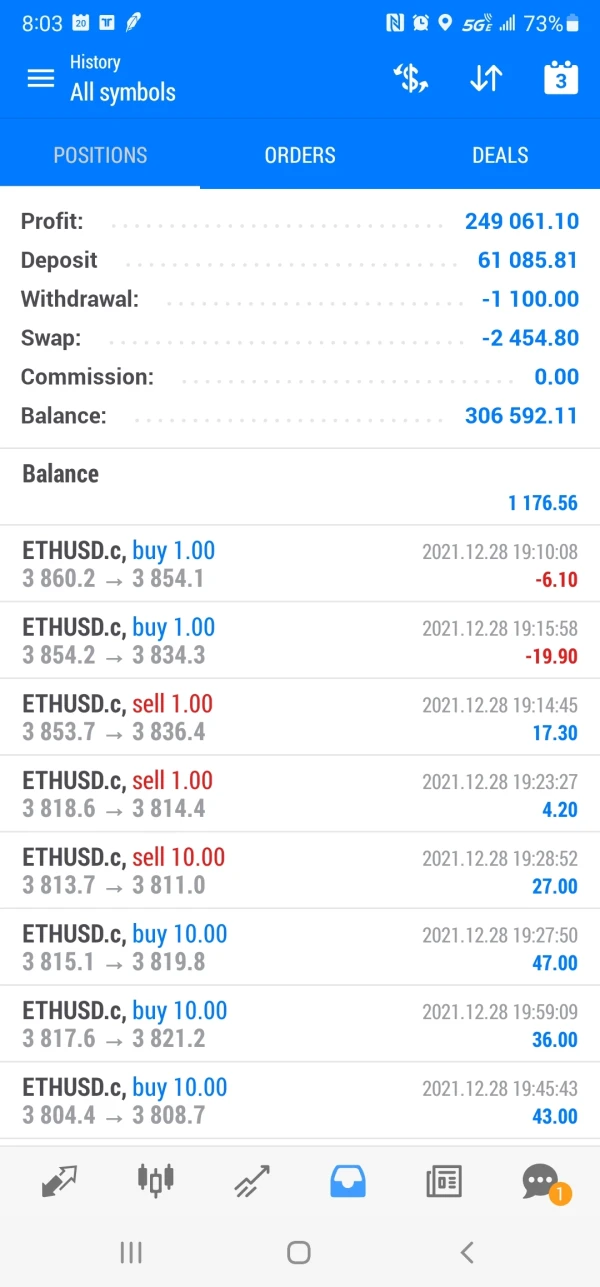Switch to the Orders tab
The width and height of the screenshot is (600, 1287).
click(x=300, y=155)
